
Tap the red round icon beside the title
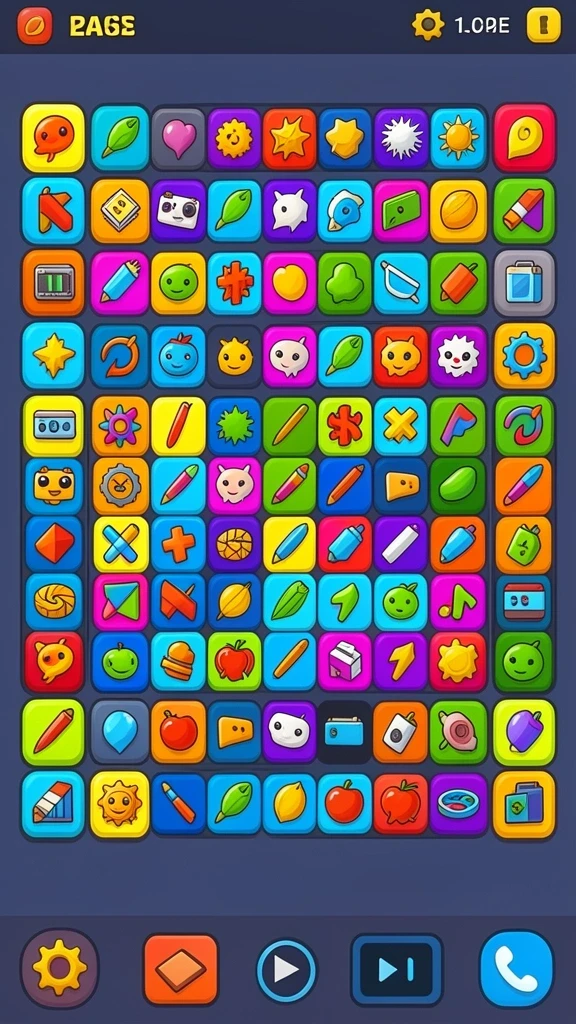click(34, 25)
